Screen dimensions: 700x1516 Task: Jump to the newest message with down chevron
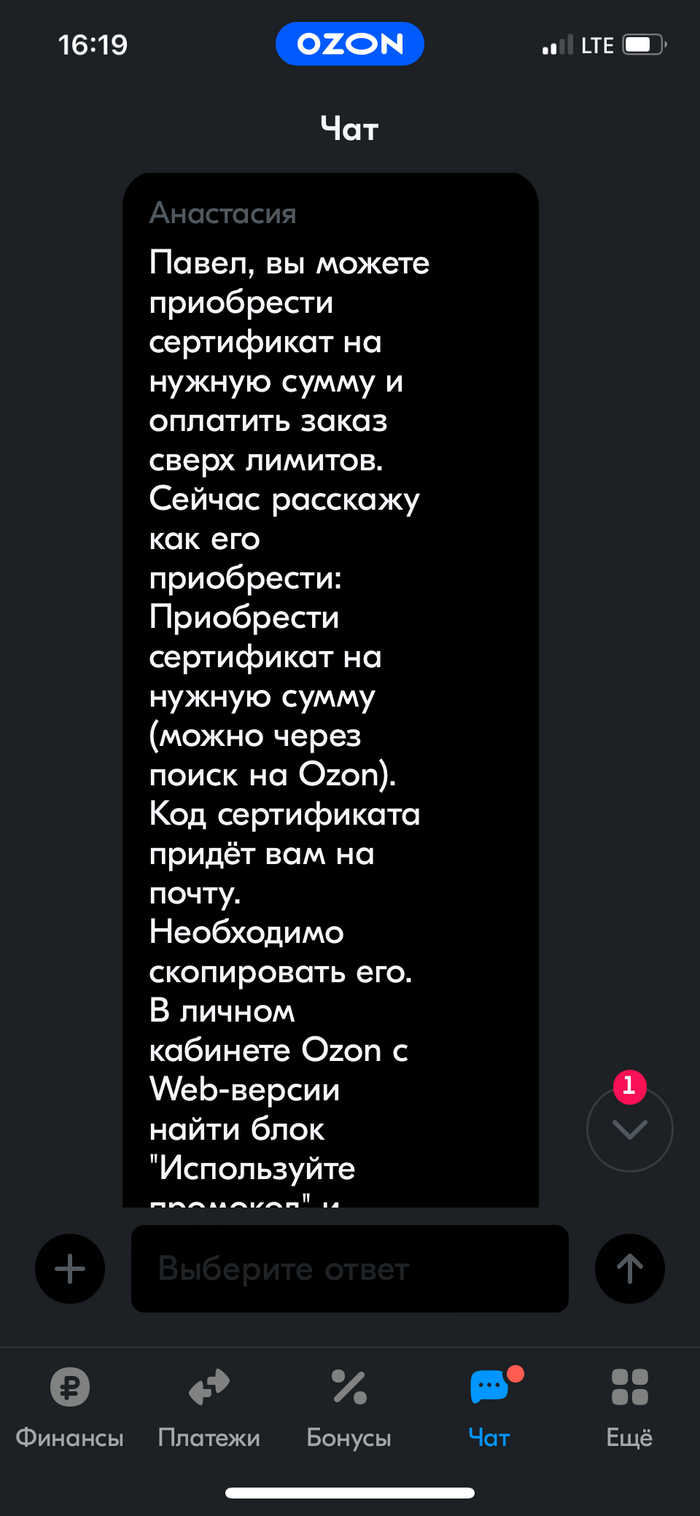(630, 1129)
